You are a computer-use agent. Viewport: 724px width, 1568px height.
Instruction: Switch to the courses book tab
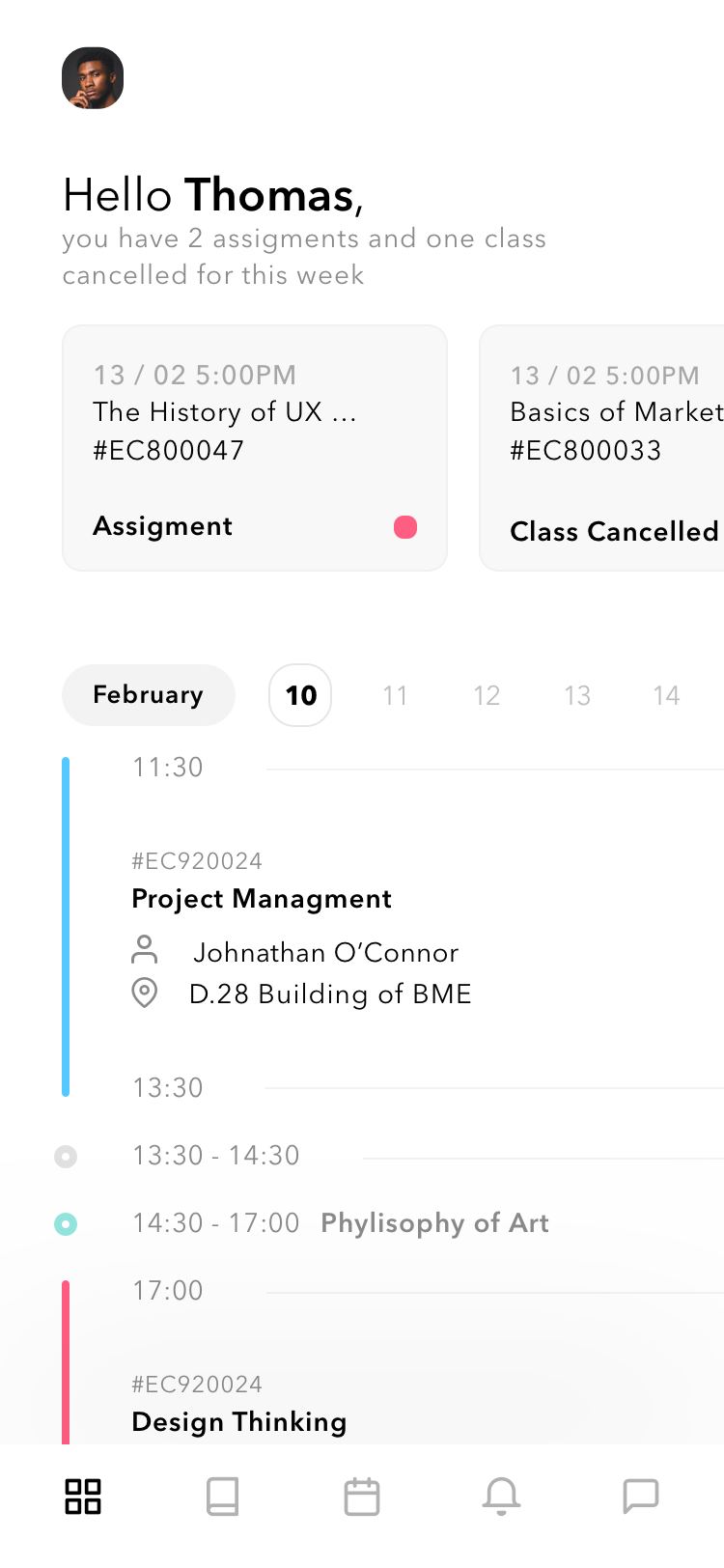click(x=223, y=1497)
